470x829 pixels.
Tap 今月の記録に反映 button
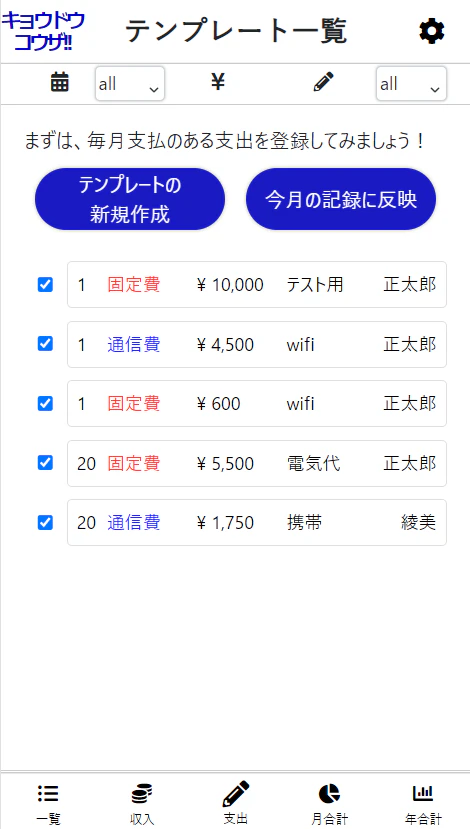click(x=341, y=199)
